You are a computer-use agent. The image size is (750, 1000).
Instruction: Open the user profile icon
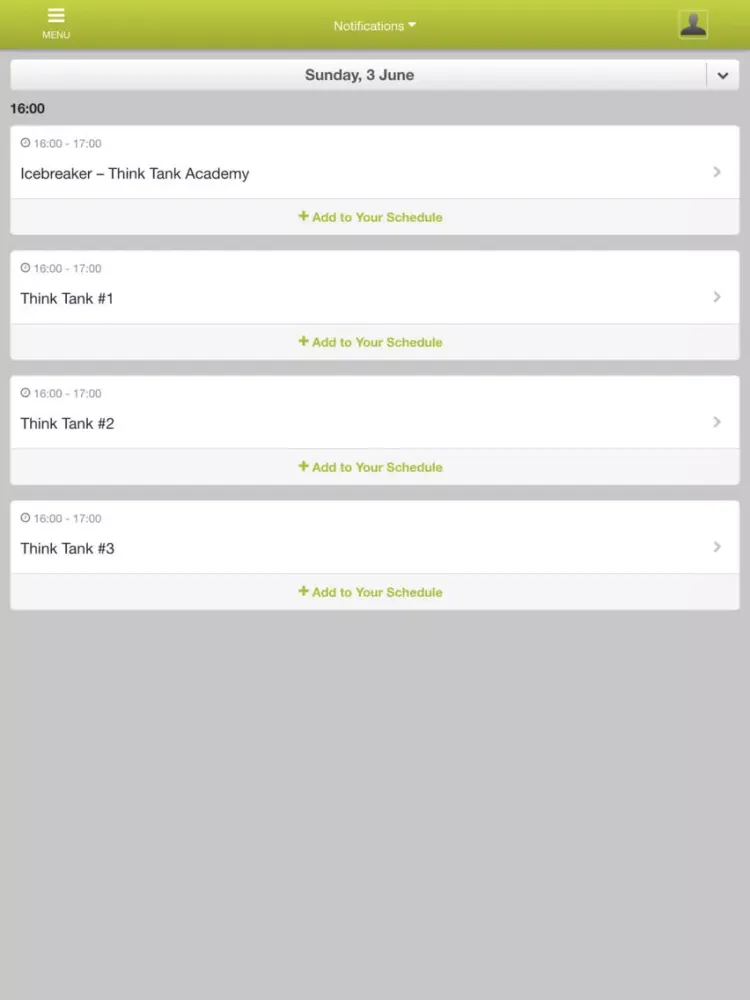click(x=693, y=25)
